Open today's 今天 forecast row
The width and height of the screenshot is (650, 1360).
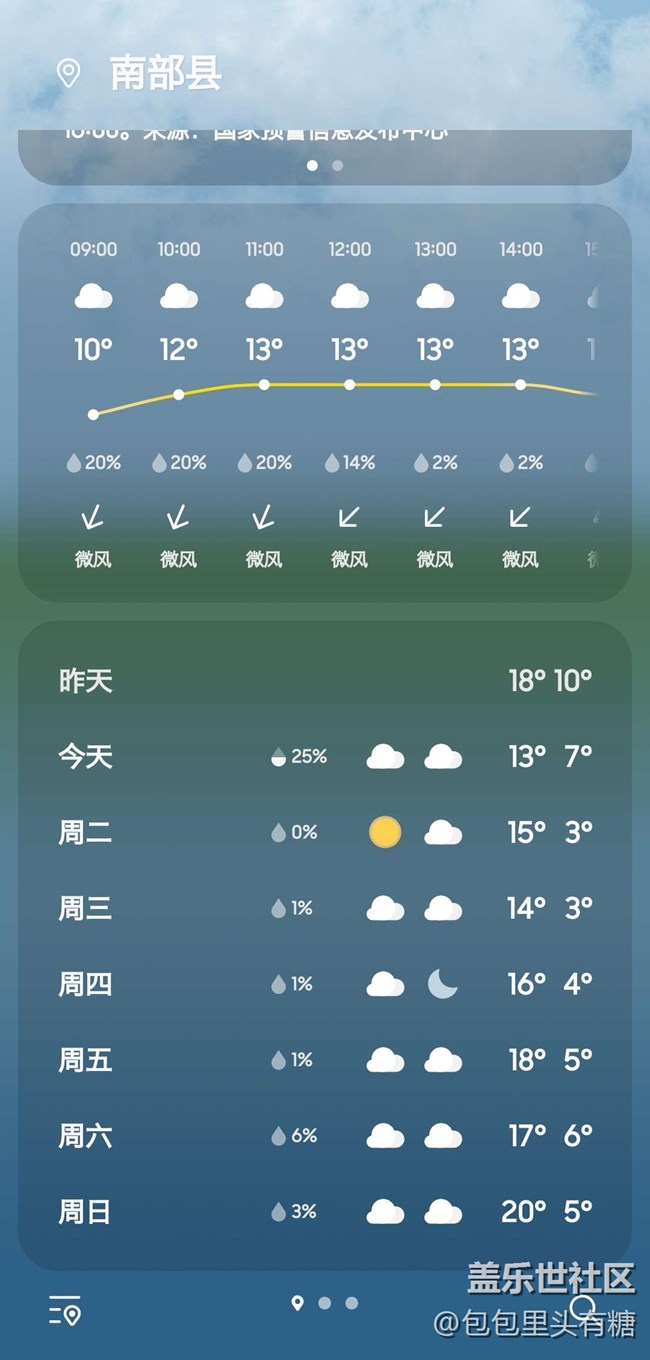[x=324, y=757]
